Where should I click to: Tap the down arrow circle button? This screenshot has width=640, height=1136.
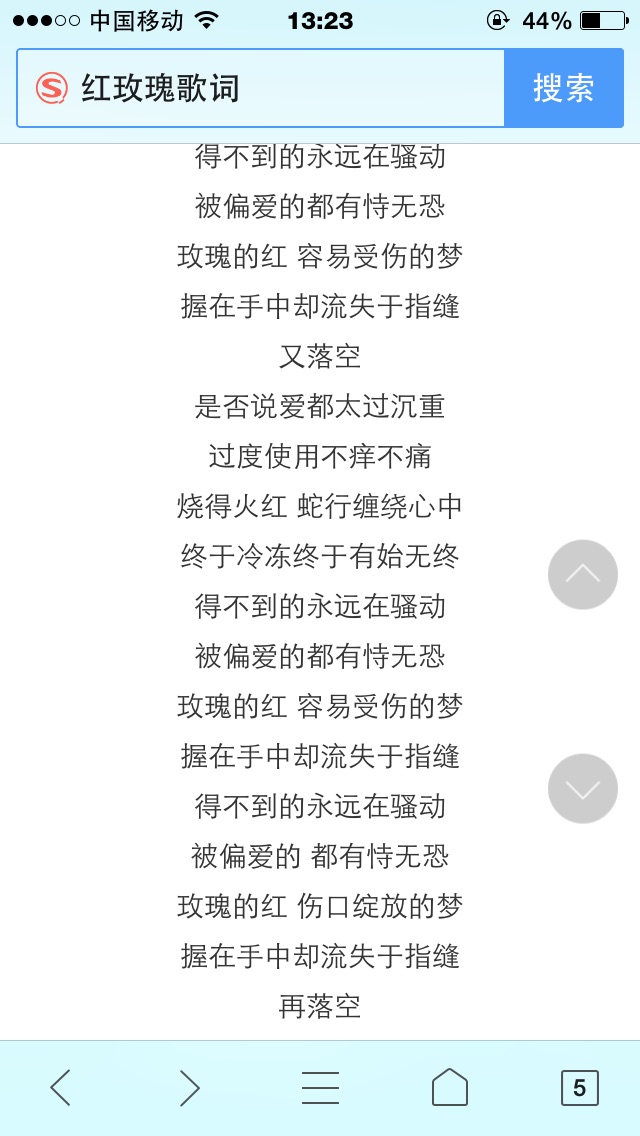(583, 788)
